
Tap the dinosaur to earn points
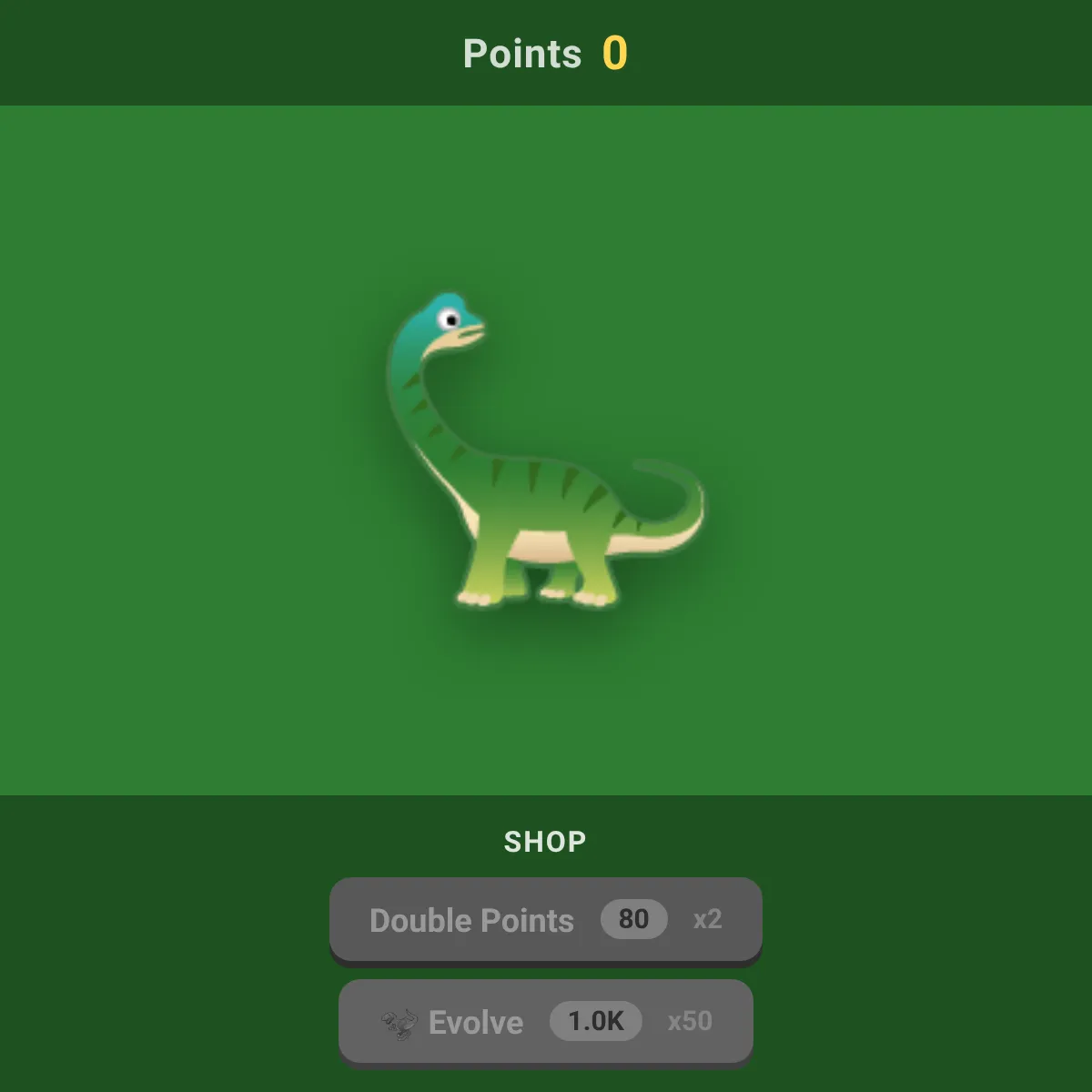click(545, 450)
